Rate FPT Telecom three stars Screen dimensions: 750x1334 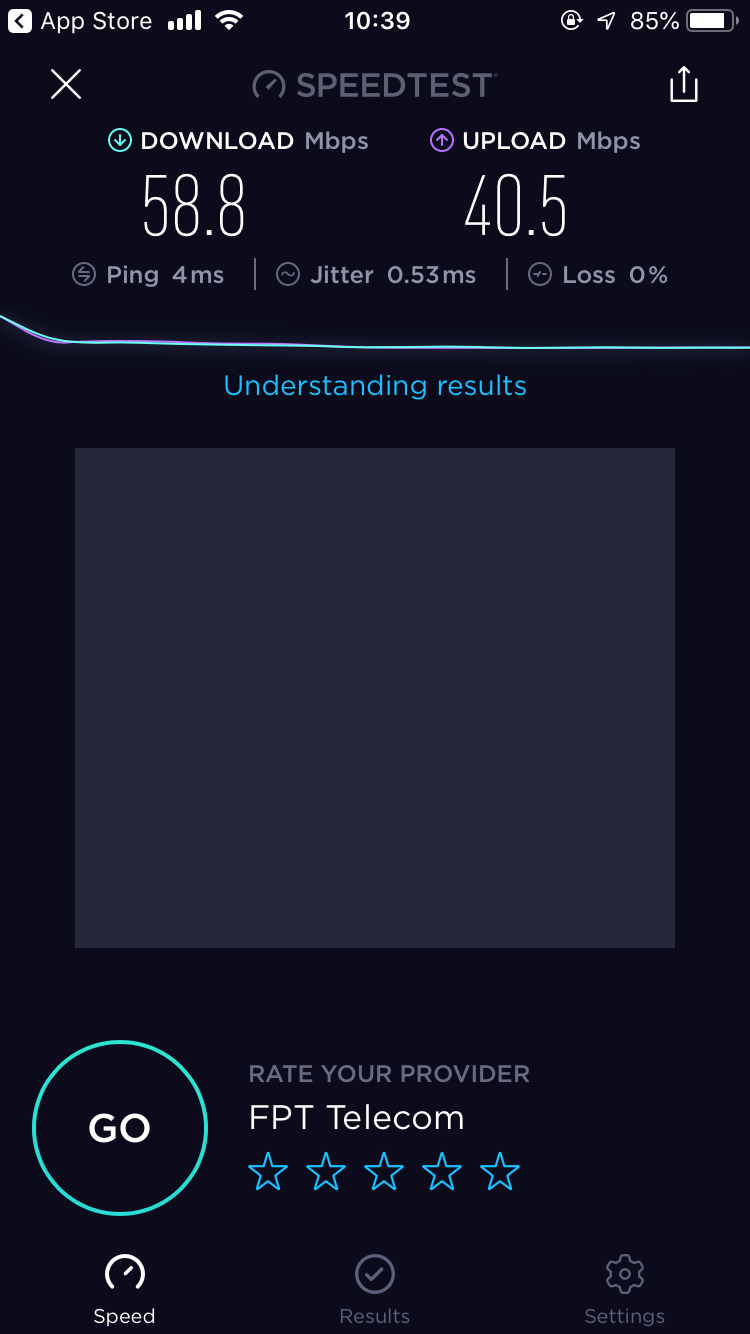coord(384,1171)
